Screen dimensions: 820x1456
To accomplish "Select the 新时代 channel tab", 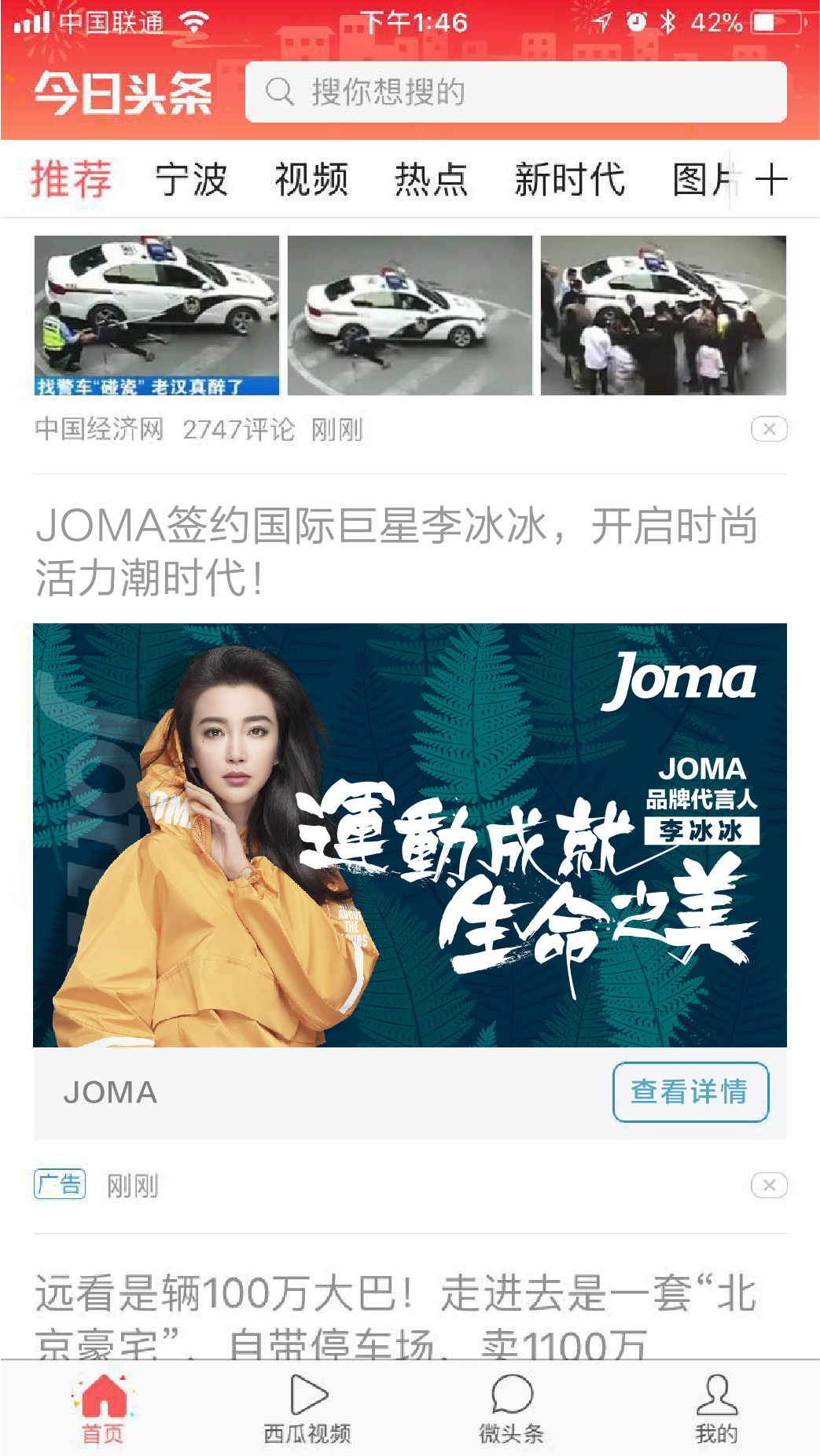I will (x=570, y=179).
